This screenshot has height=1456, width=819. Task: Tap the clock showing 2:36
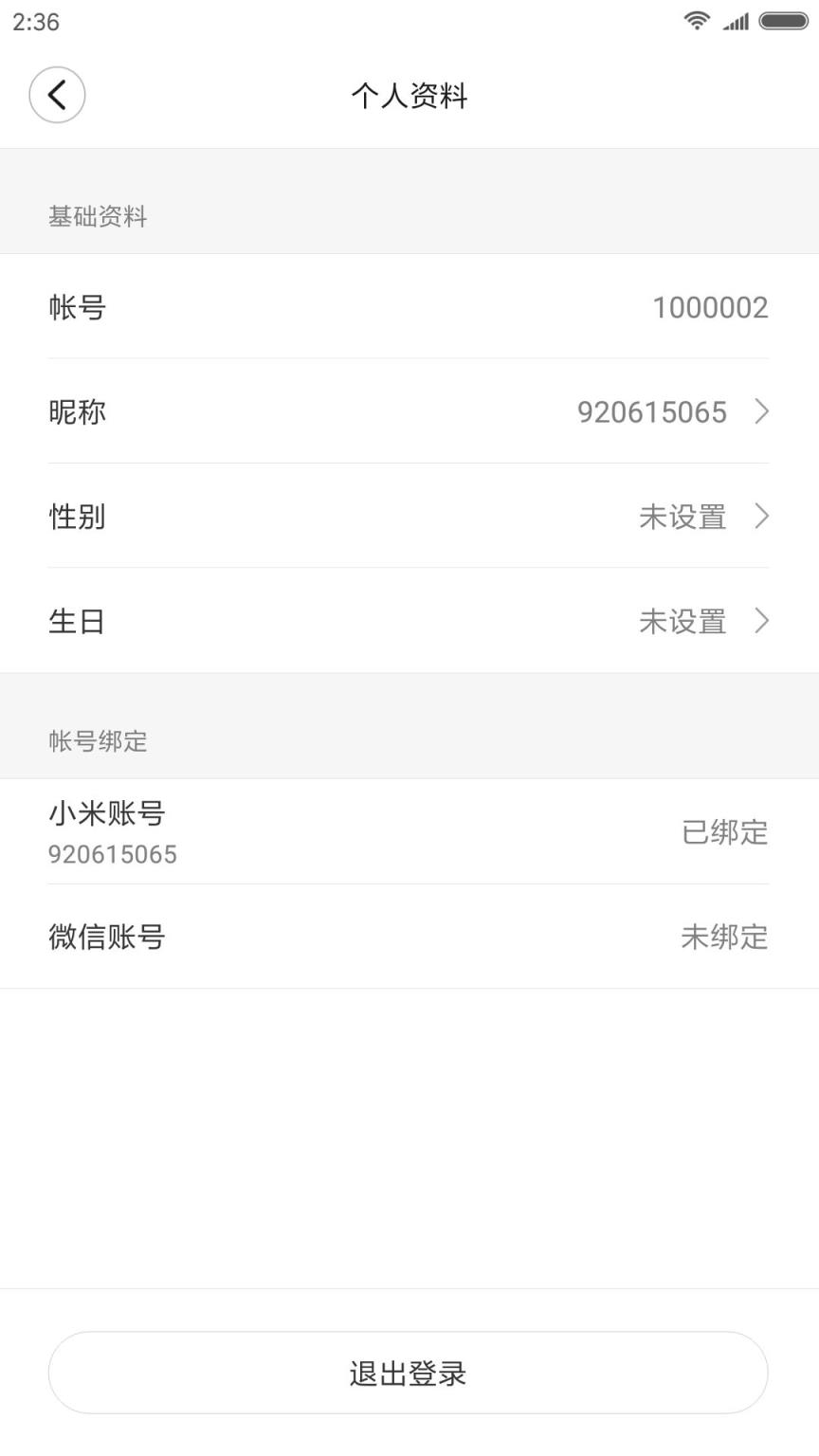(x=35, y=22)
